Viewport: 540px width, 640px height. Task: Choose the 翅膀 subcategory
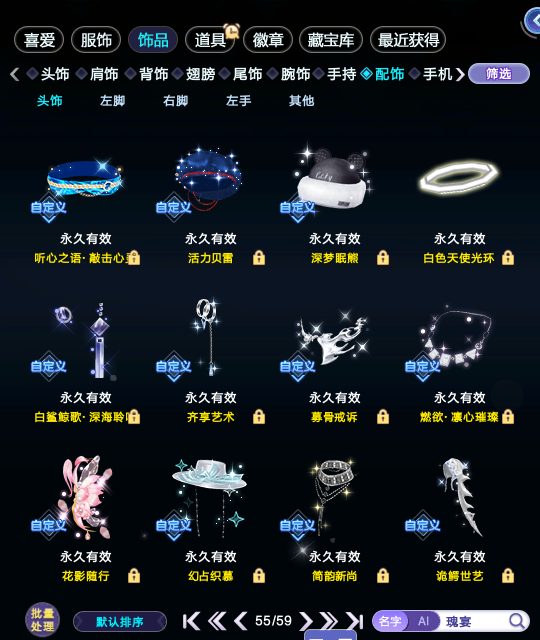tap(200, 74)
